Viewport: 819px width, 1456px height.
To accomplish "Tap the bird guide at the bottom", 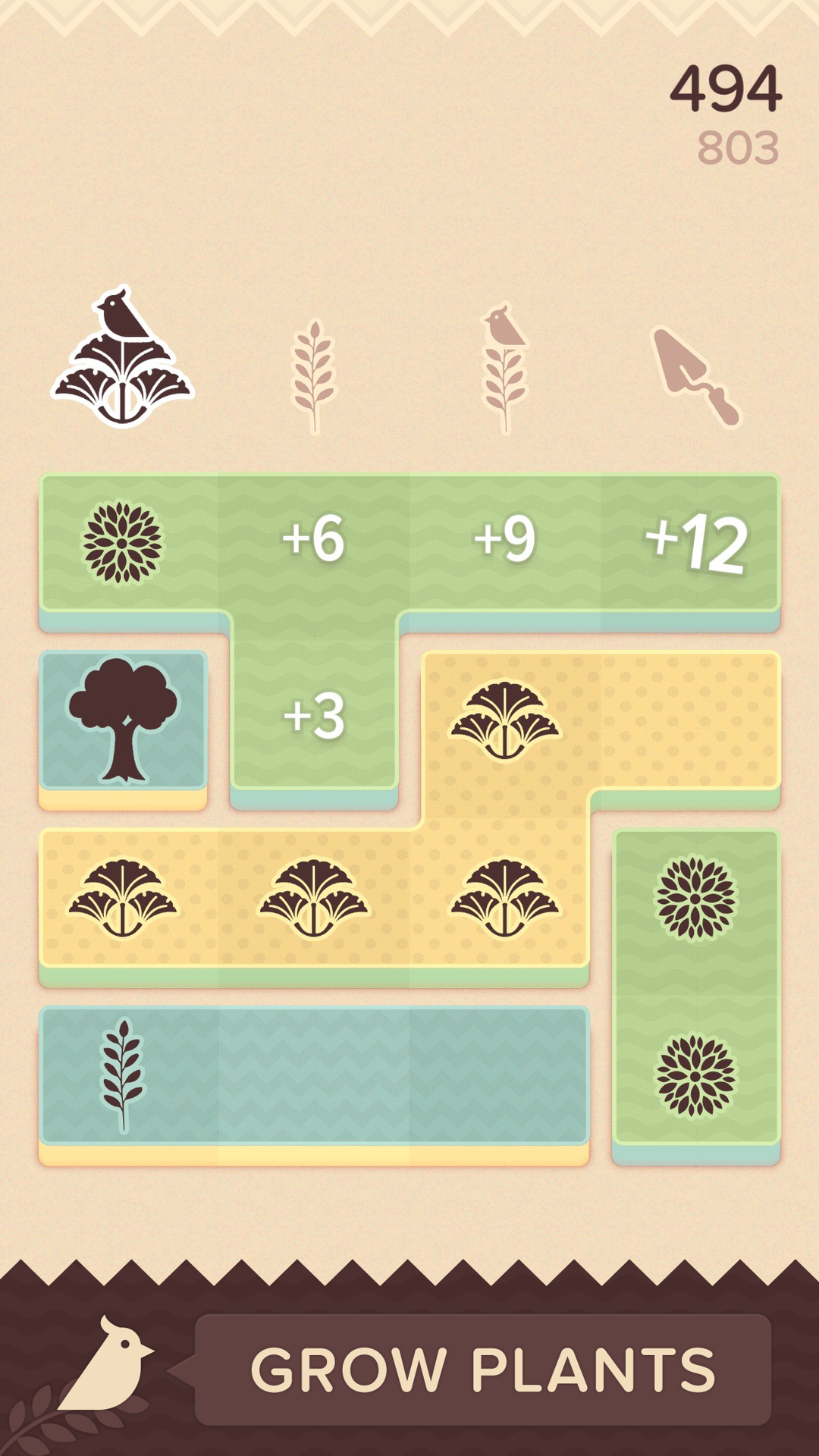I will tap(106, 1364).
